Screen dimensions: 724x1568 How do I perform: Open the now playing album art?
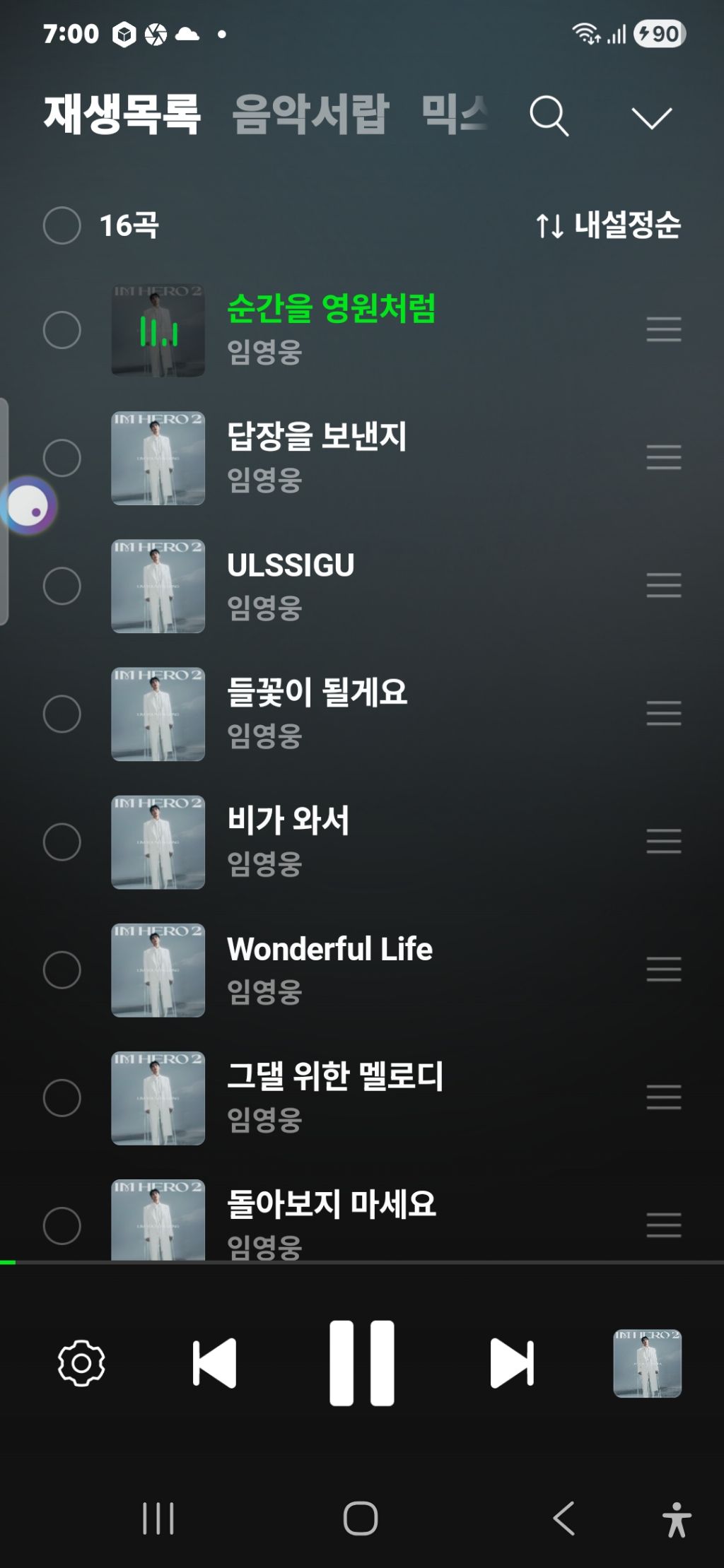(x=647, y=1363)
